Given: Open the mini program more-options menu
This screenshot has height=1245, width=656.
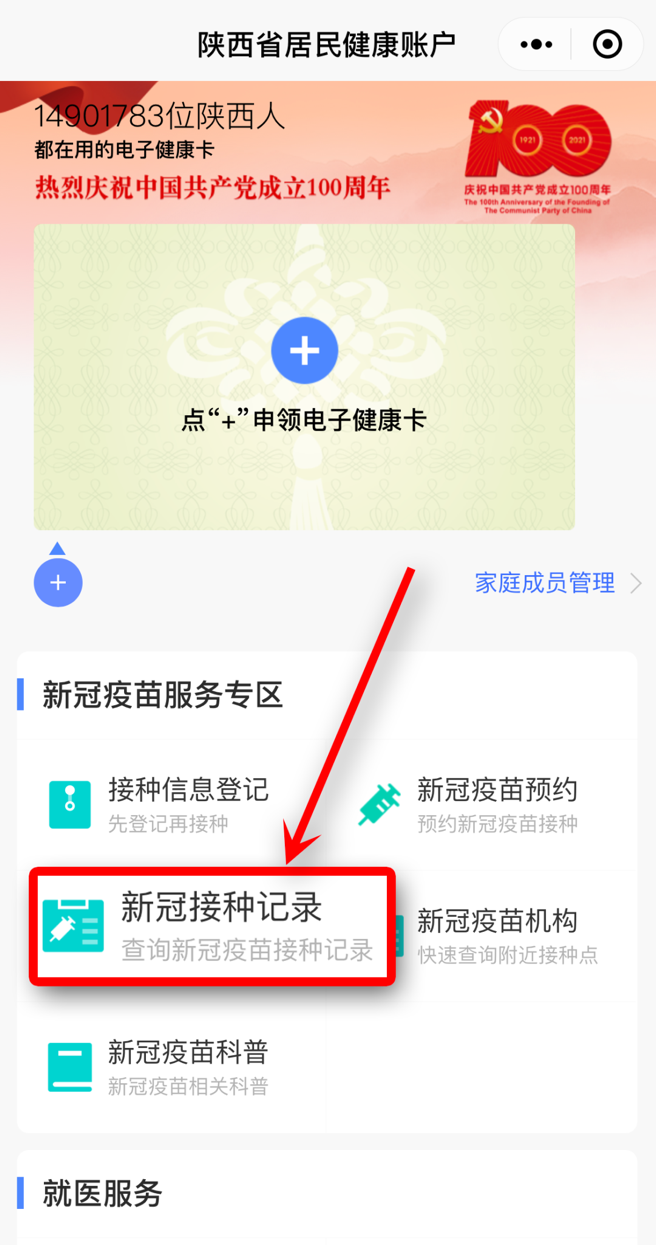Looking at the screenshot, I should tap(536, 45).
